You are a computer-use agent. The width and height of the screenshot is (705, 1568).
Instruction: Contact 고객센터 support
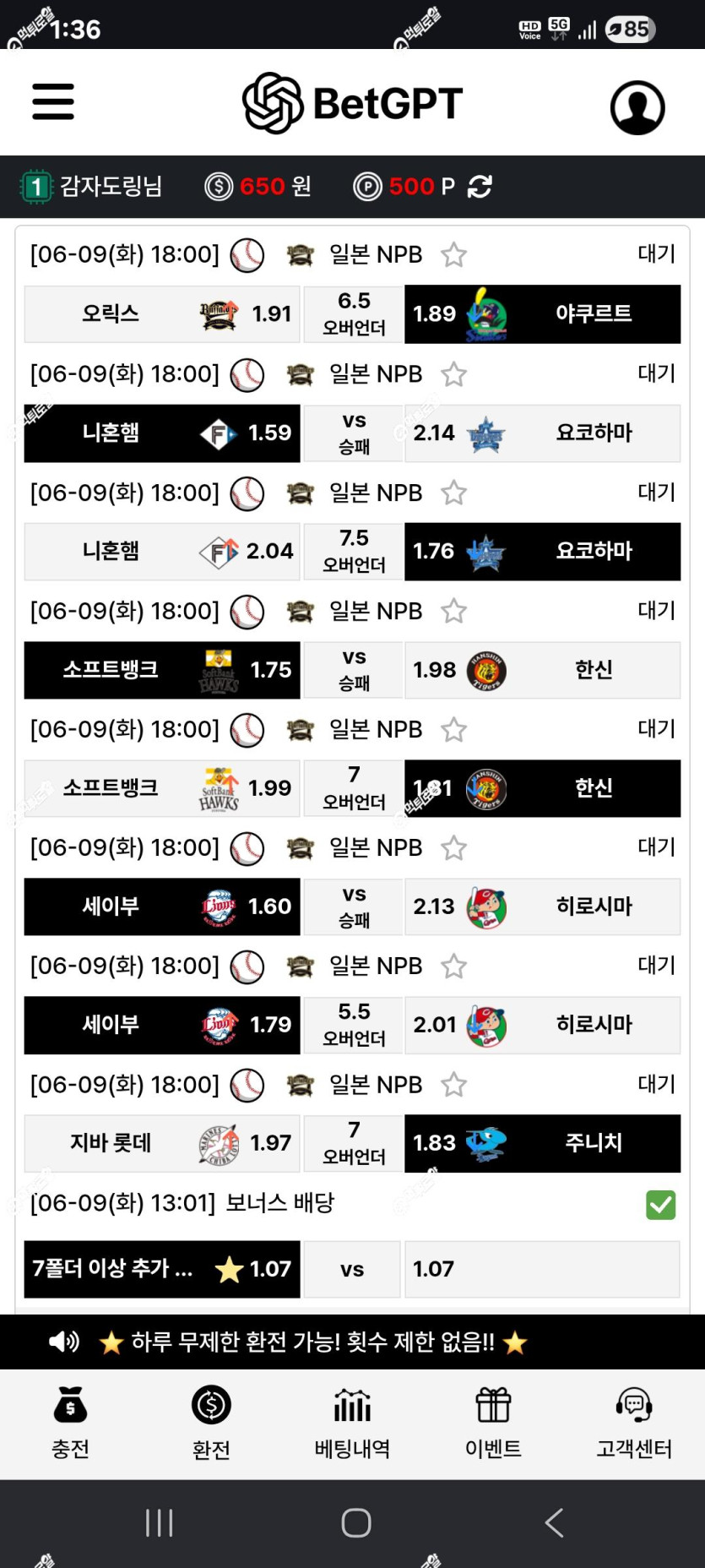tap(634, 1424)
